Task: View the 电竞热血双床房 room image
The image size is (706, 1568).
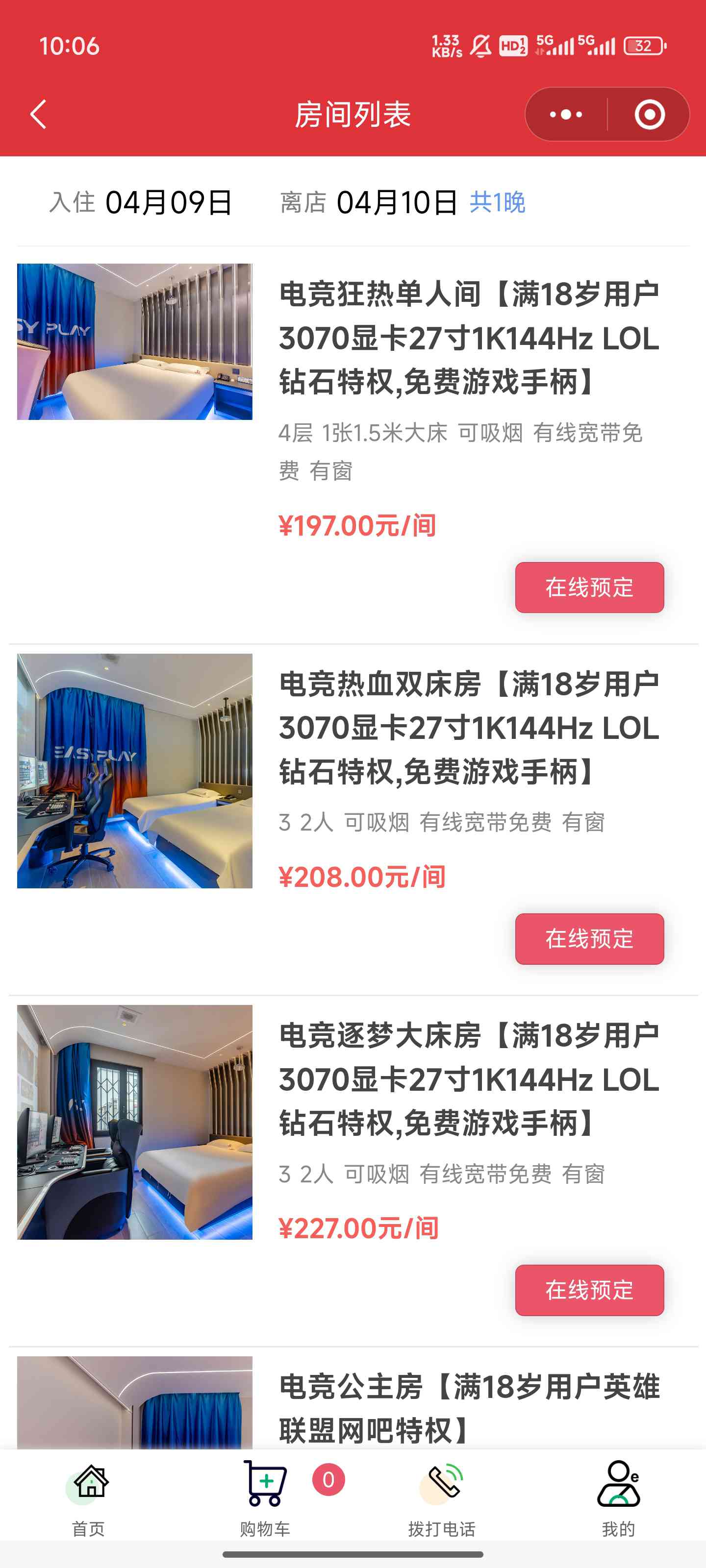Action: [135, 771]
